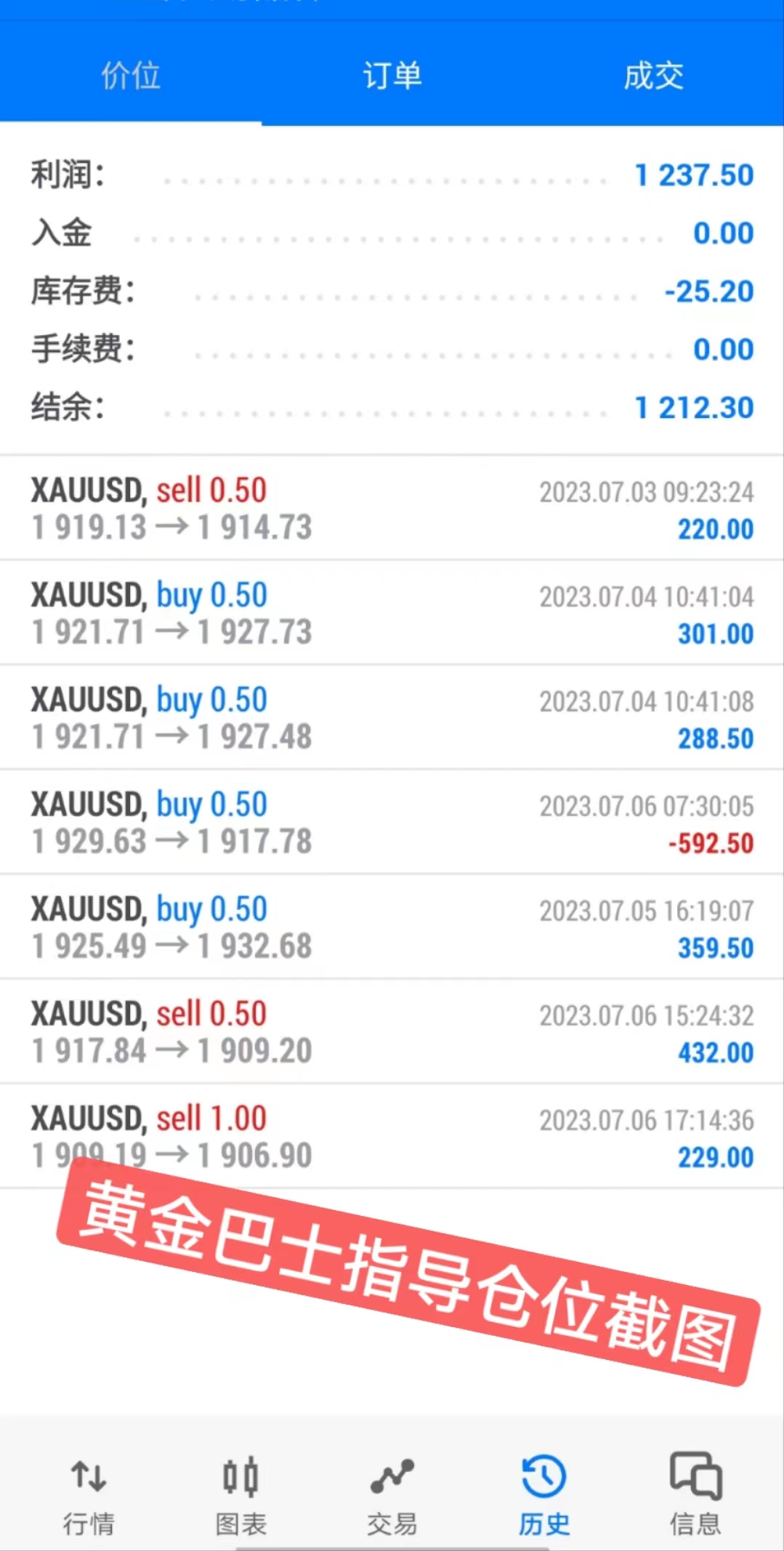This screenshot has height=1551, width=784.
Task: Open the sell 1.00 trade with 229.00 profit
Action: click(392, 1136)
